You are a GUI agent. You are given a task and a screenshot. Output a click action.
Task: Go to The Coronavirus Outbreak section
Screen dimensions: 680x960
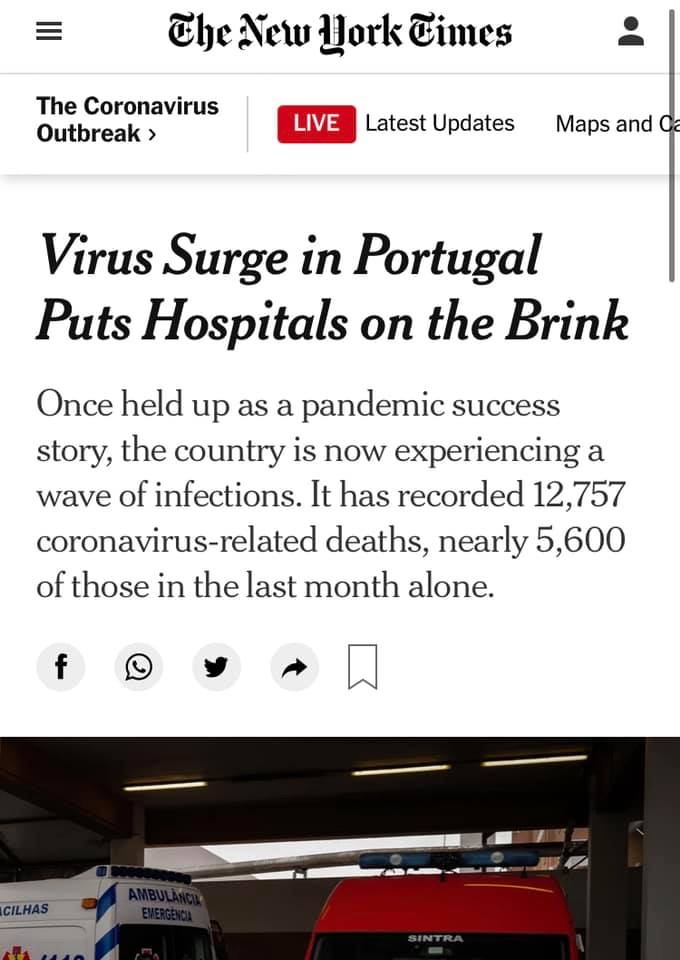(127, 120)
